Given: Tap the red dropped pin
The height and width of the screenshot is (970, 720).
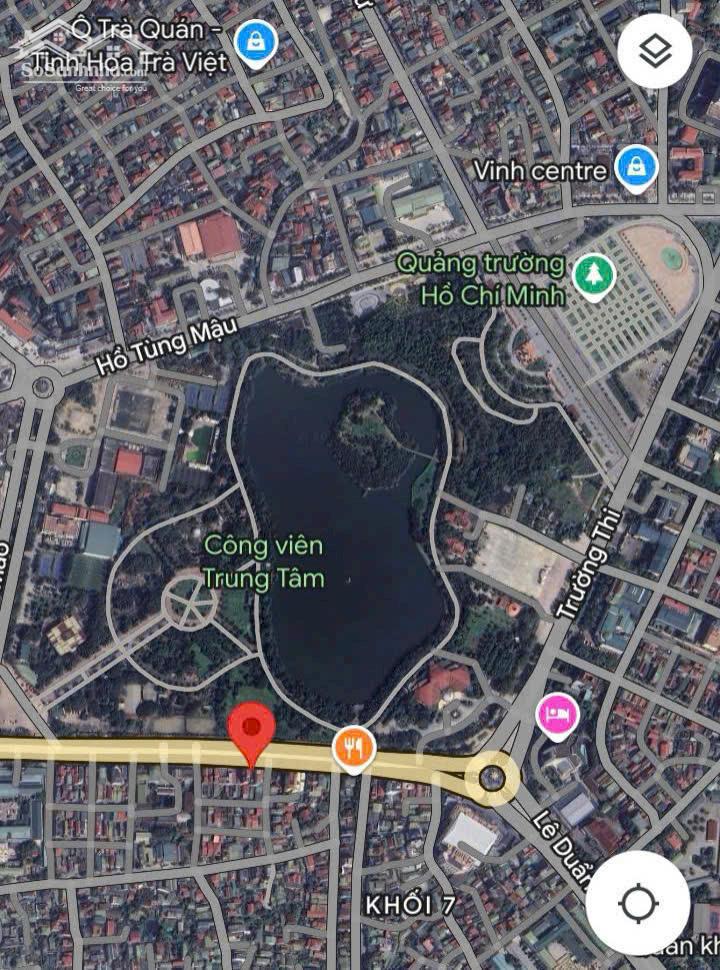Looking at the screenshot, I should pyautogui.click(x=252, y=732).
